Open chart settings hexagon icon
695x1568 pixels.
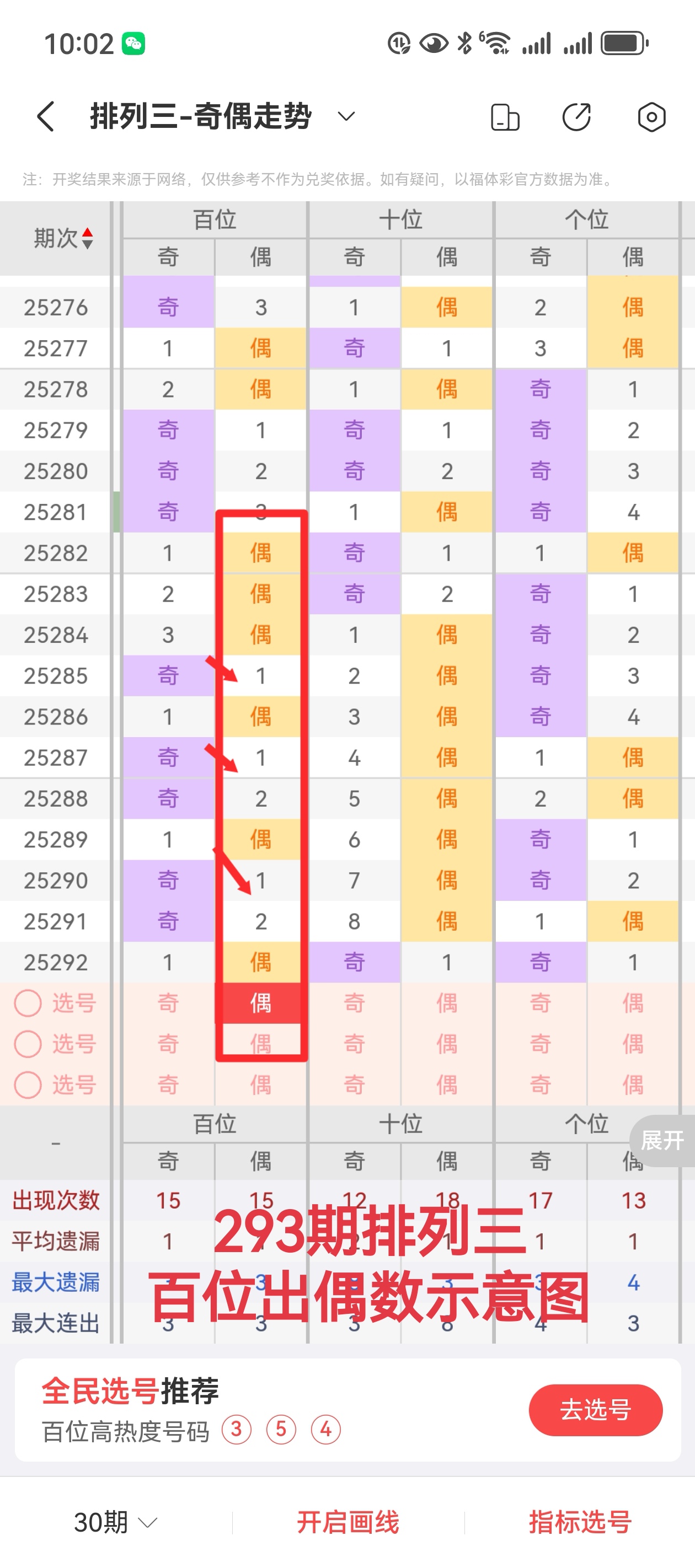pos(651,117)
